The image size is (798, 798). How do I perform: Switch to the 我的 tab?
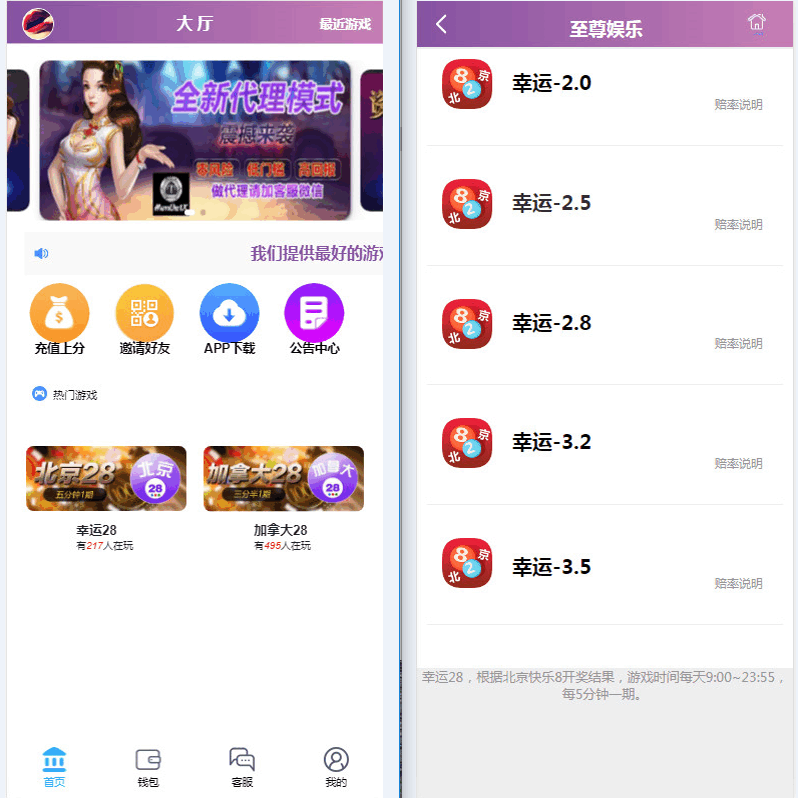336,767
